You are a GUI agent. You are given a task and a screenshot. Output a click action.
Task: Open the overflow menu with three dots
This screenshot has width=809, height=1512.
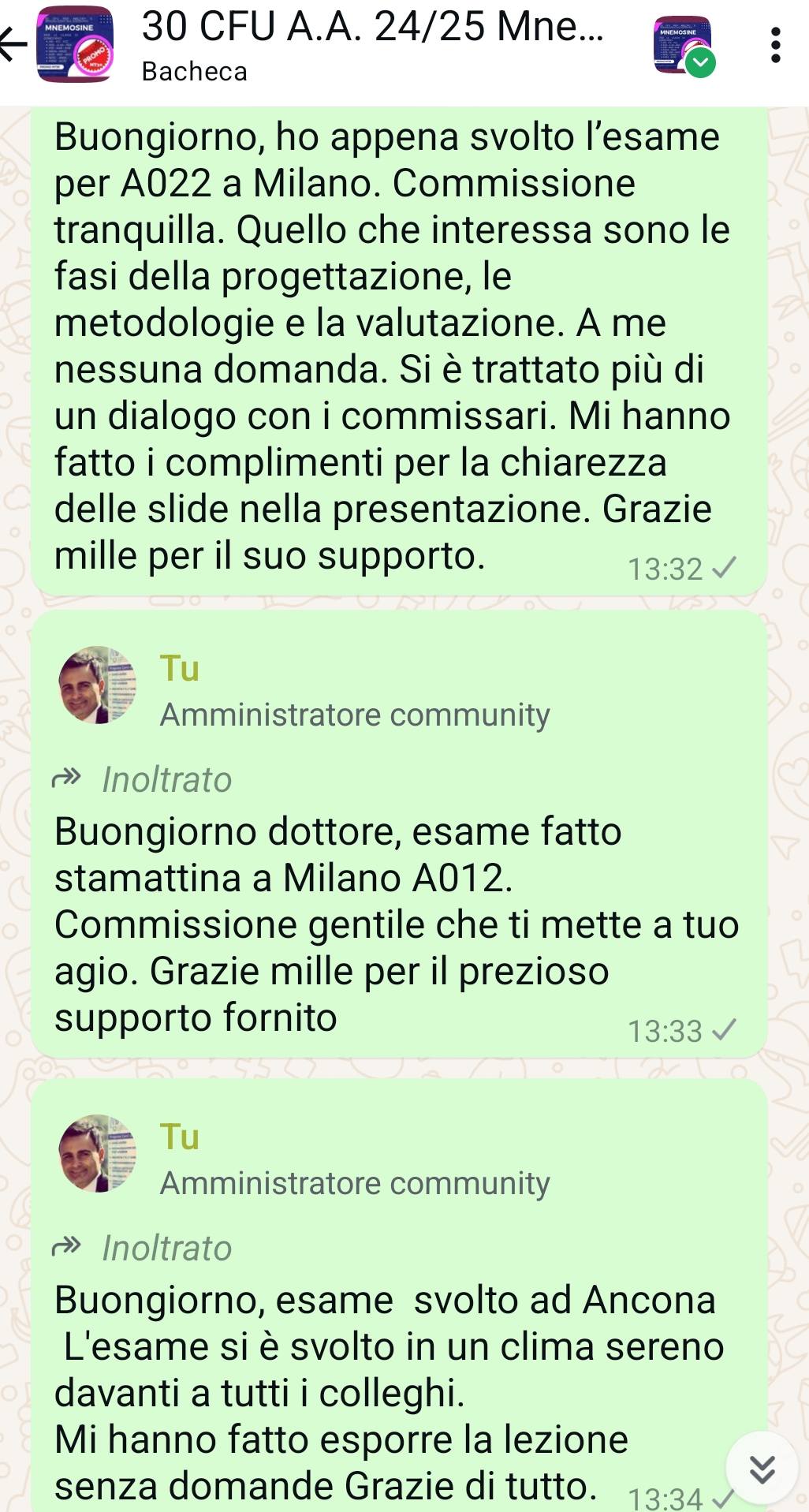click(776, 45)
